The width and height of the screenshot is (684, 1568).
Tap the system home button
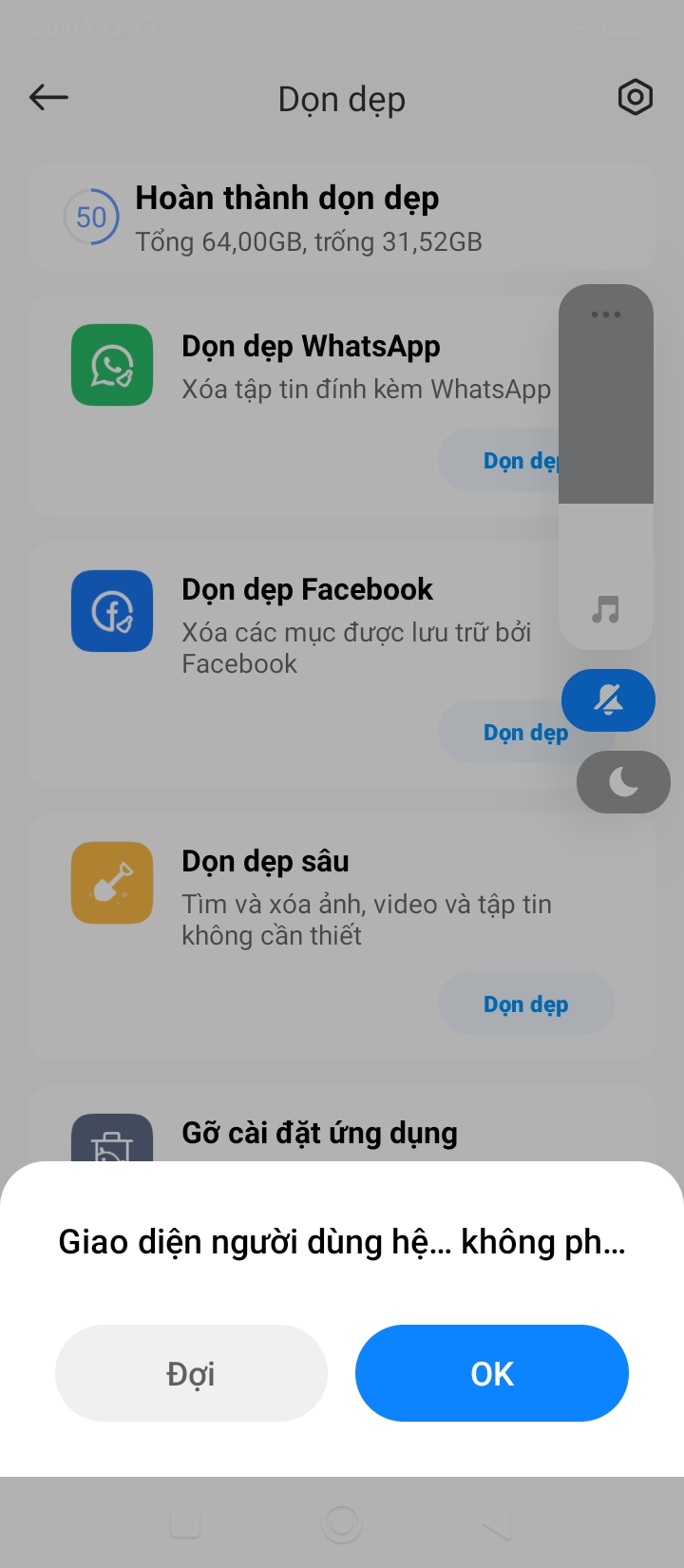click(342, 1524)
